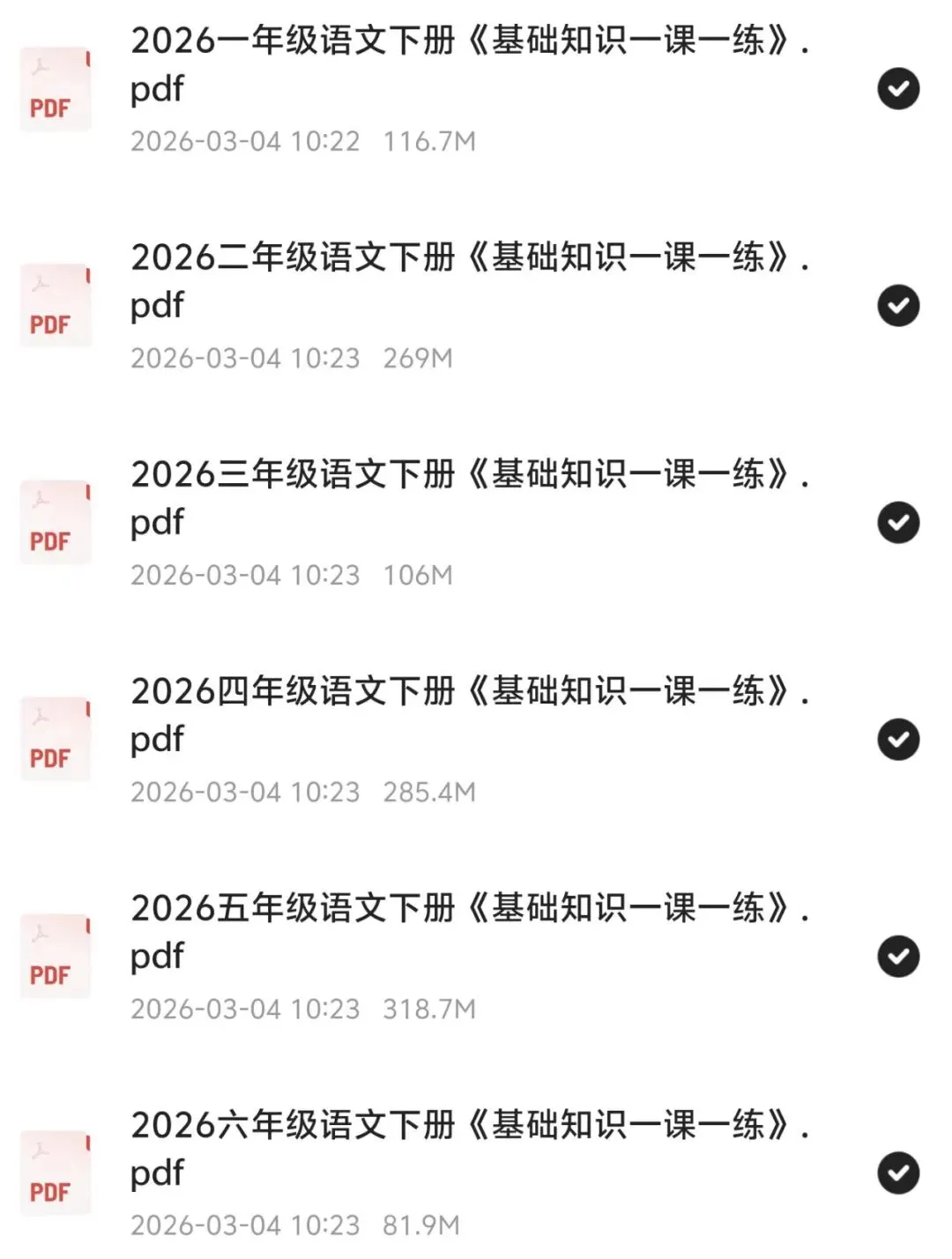Toggle the checkbox for 2026三年级语文下册

(x=898, y=523)
